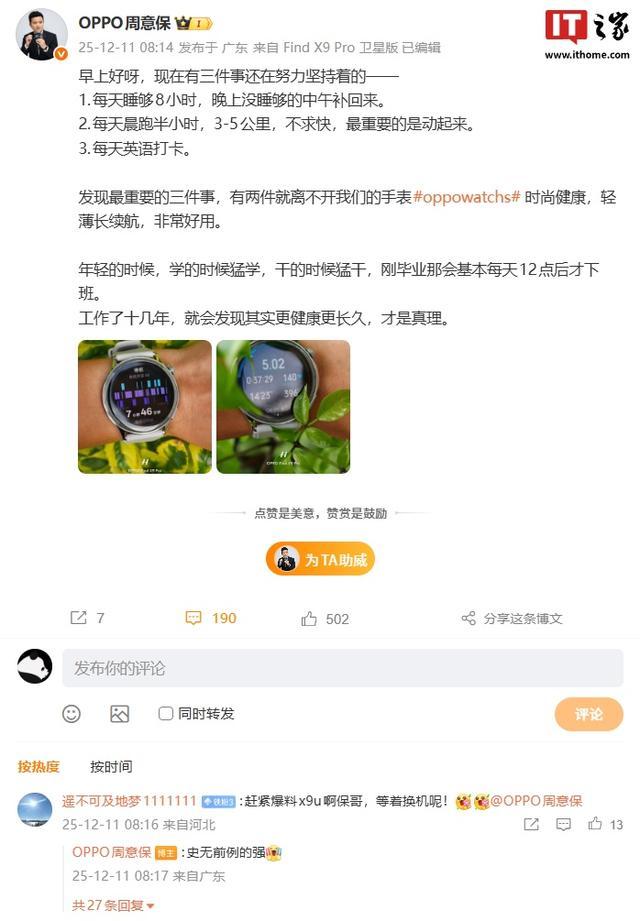Viewport: 640px width, 921px height.
Task: View the first watch photo
Action: pos(145,407)
